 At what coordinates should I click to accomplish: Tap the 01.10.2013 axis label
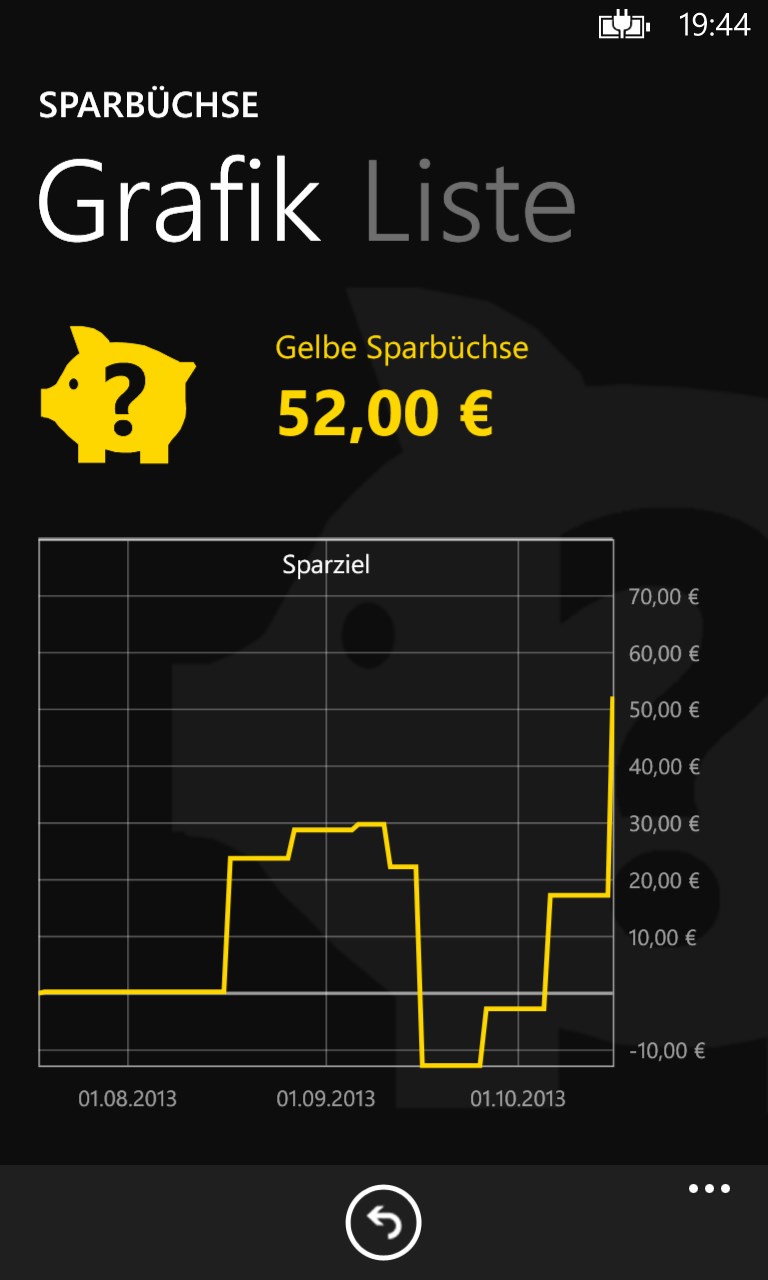(x=519, y=1098)
